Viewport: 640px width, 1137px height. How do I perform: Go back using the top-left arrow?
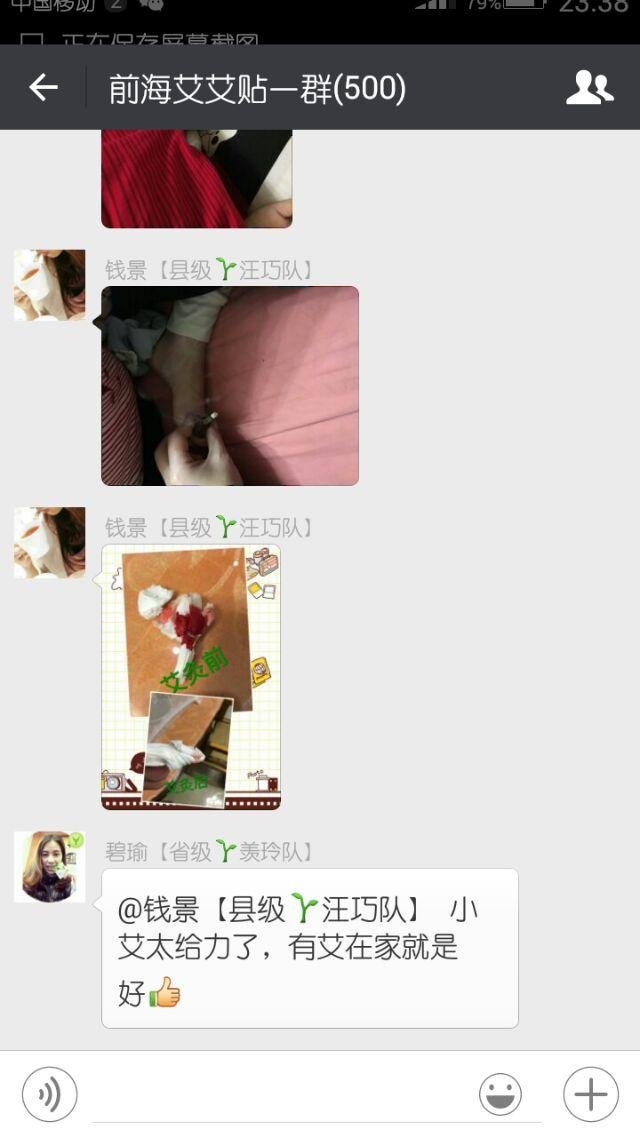tap(43, 88)
